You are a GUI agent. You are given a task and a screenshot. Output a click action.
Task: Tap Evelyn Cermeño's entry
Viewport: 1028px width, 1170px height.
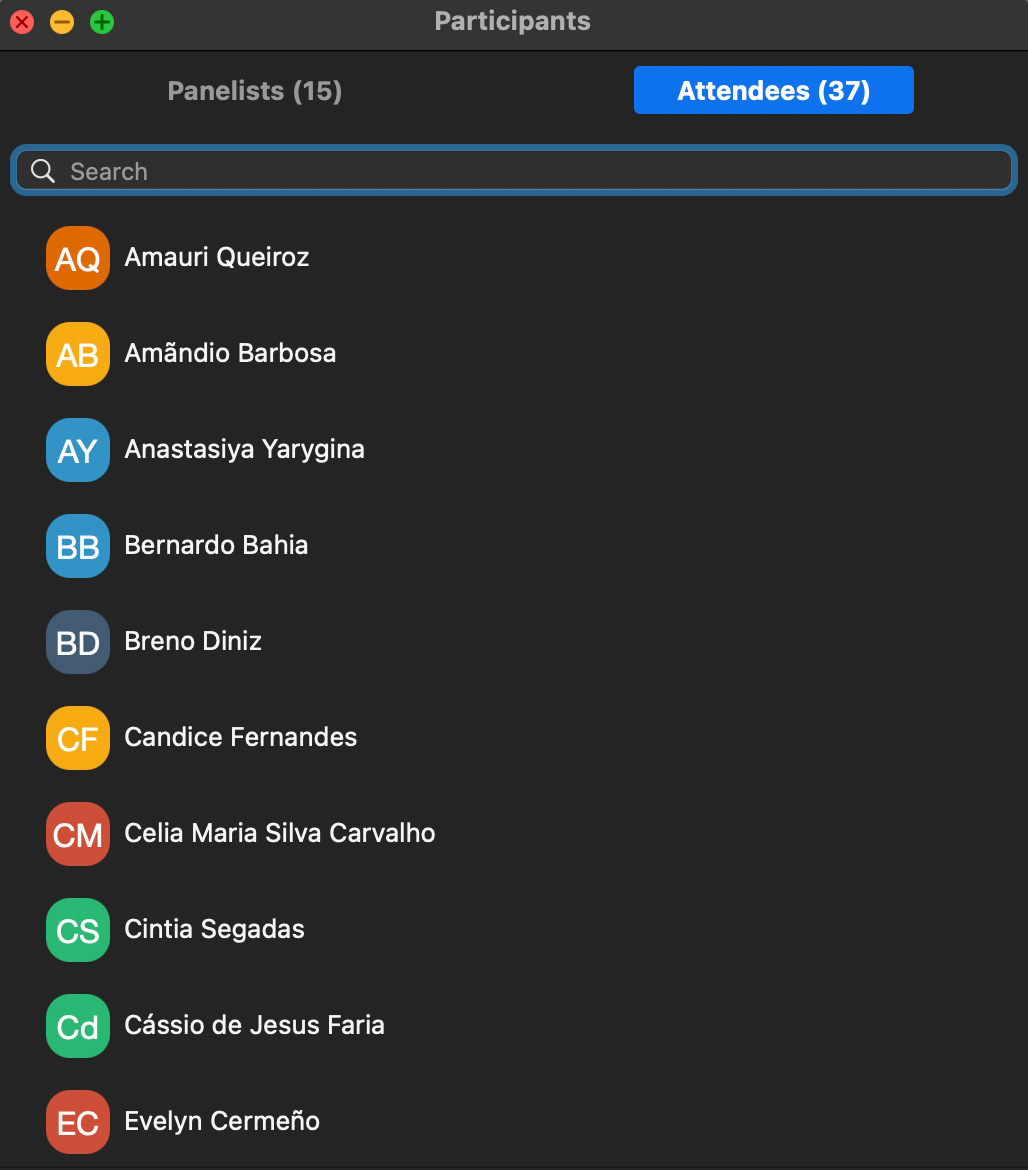click(x=222, y=1122)
